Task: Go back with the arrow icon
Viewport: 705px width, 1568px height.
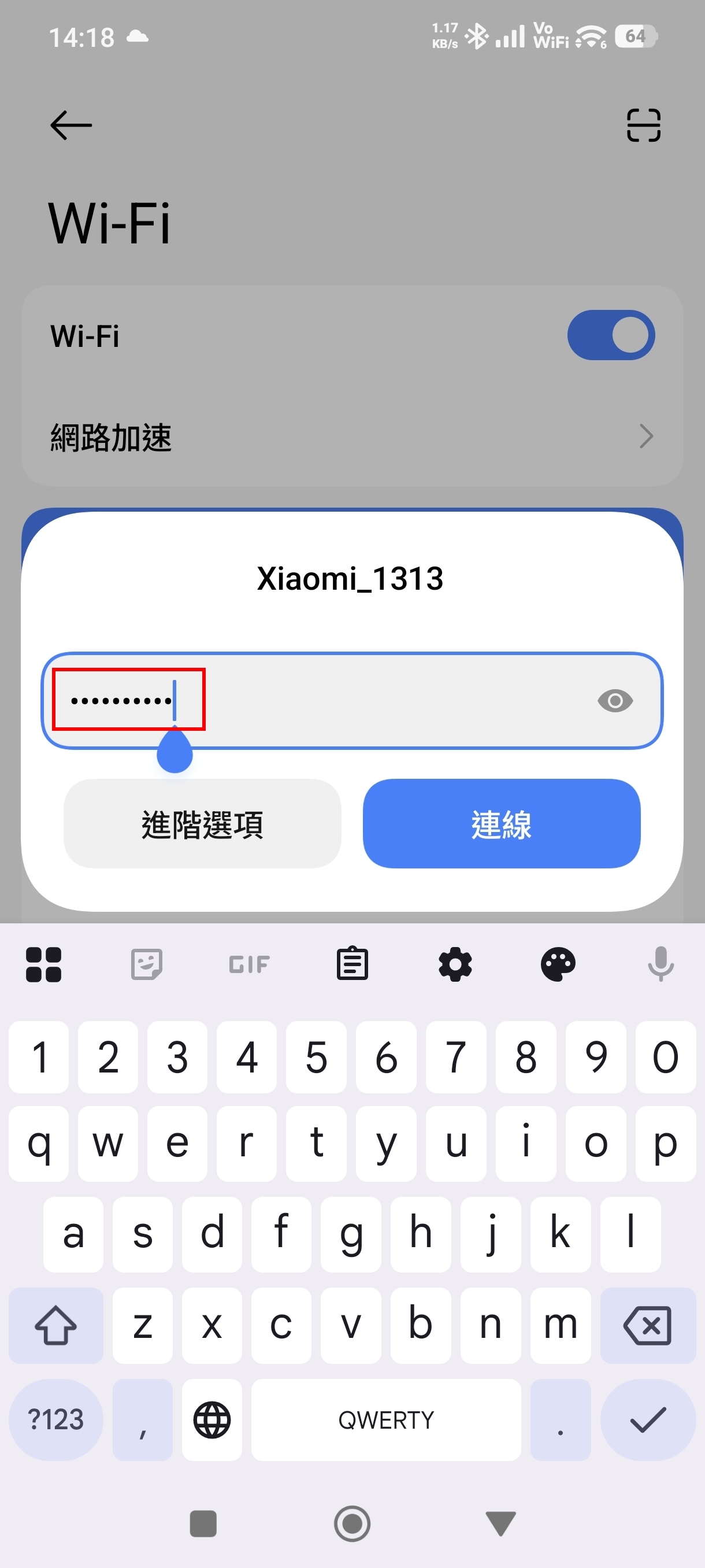Action: click(x=70, y=125)
